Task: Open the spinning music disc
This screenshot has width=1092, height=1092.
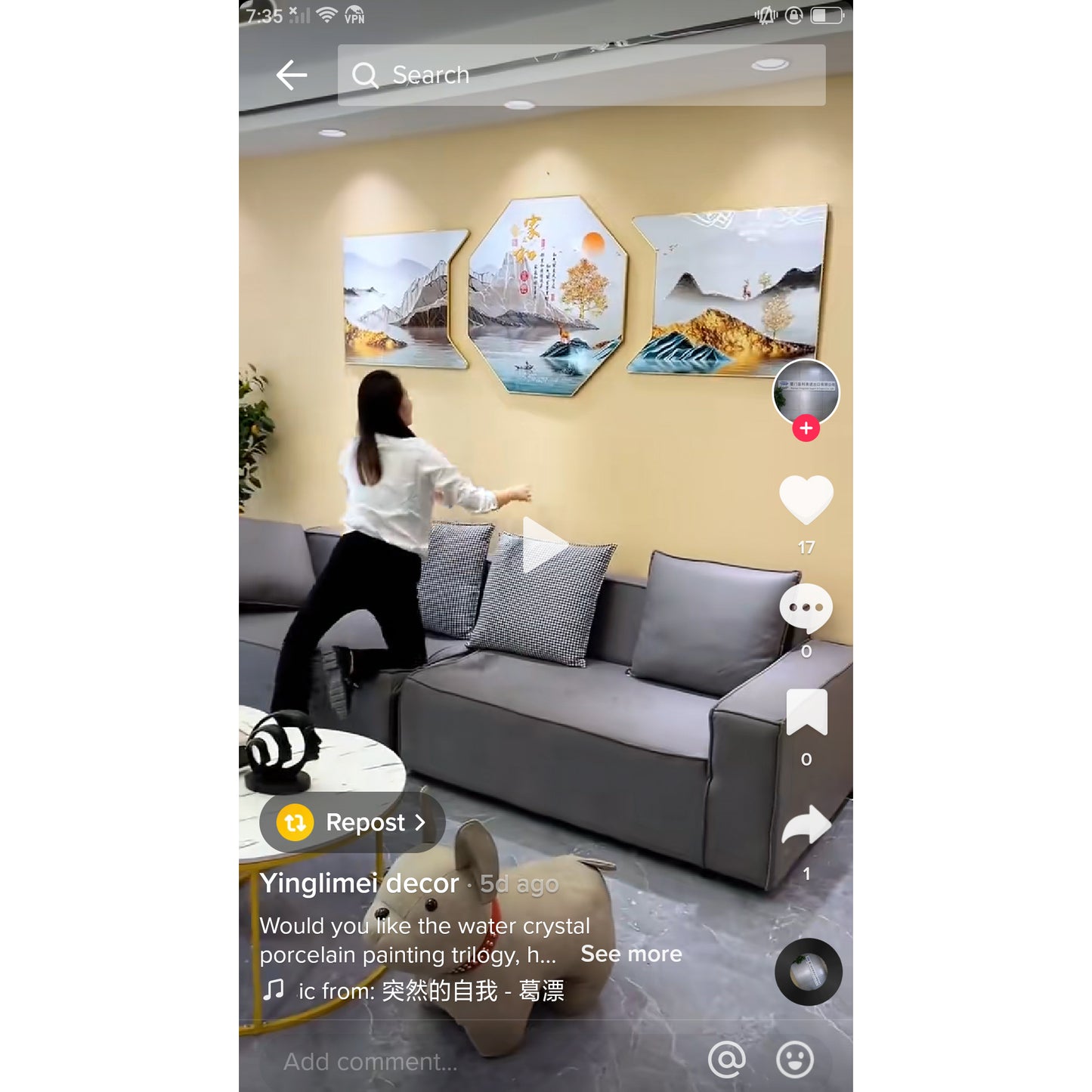Action: [808, 972]
